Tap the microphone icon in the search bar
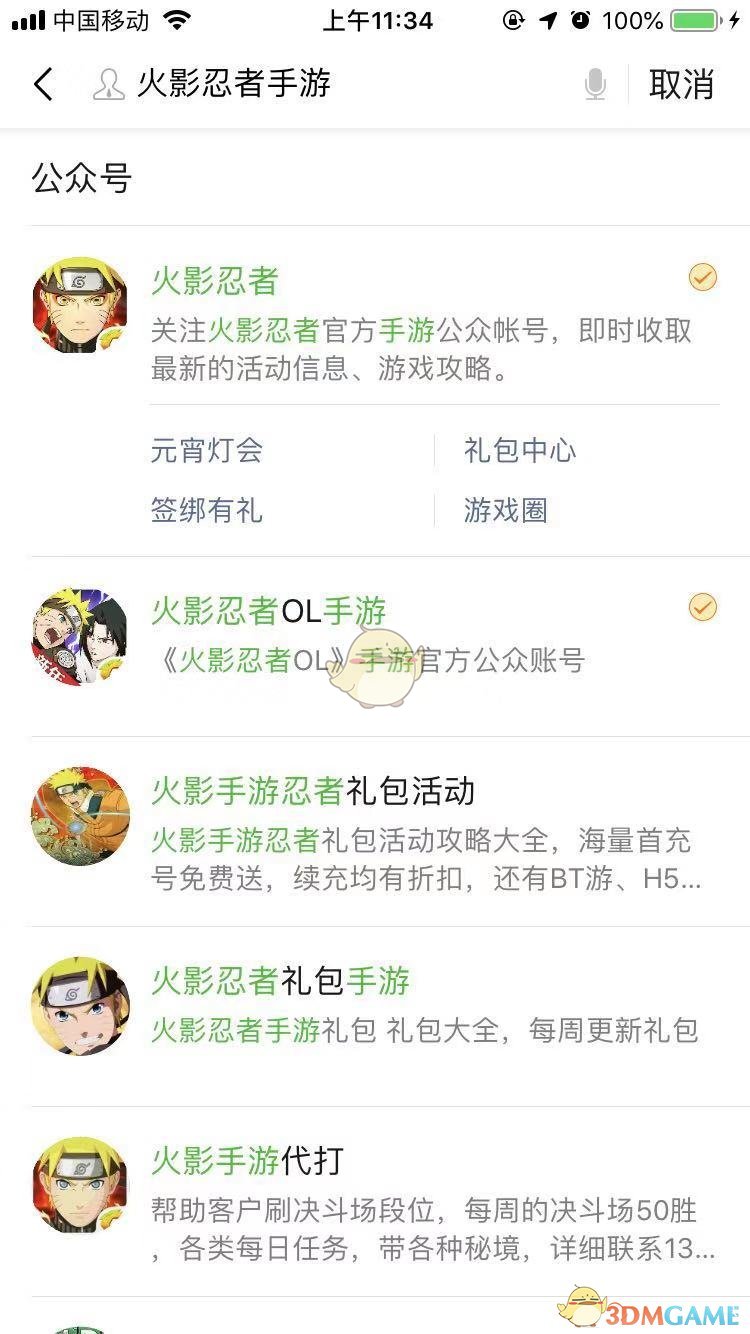This screenshot has height=1334, width=750. tap(596, 84)
